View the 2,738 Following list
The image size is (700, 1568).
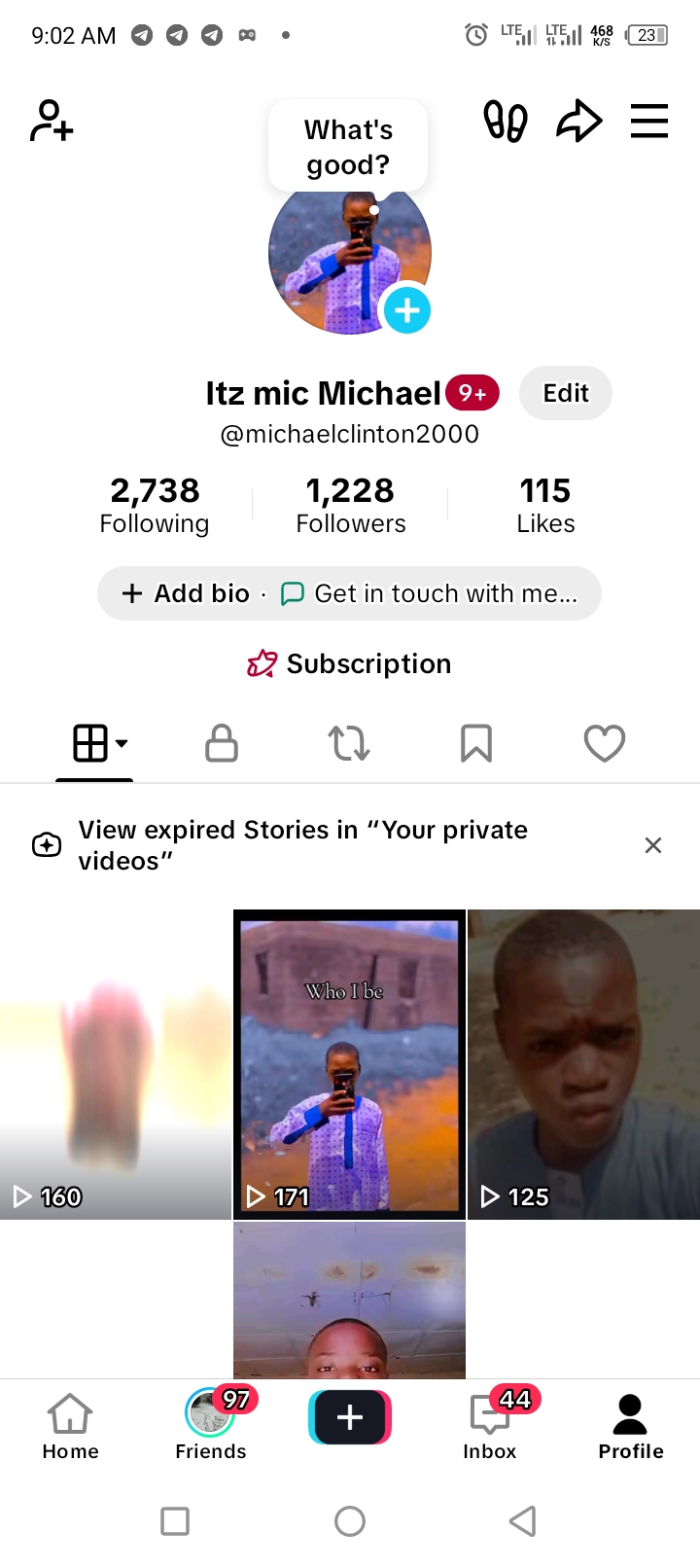[155, 505]
